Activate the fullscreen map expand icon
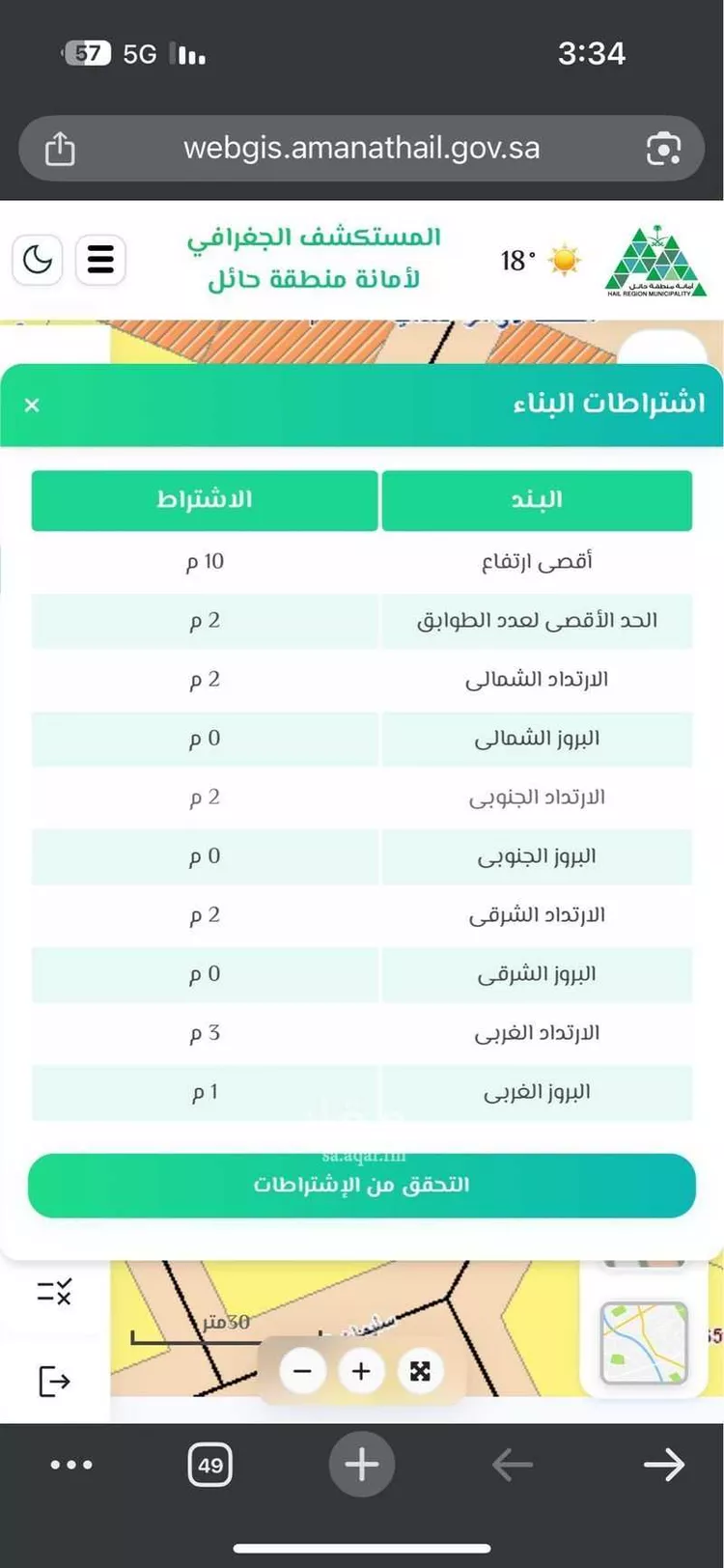This screenshot has width=724, height=1568. (x=420, y=1370)
